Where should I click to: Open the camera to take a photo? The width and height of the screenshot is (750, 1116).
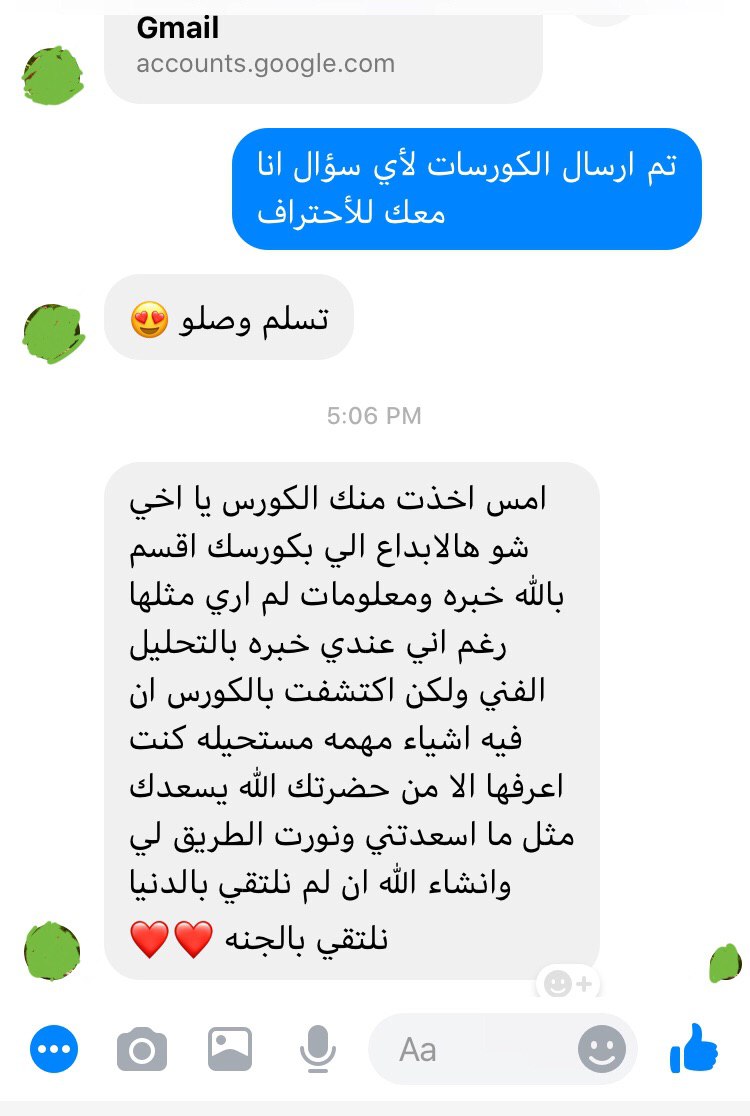(x=142, y=1050)
